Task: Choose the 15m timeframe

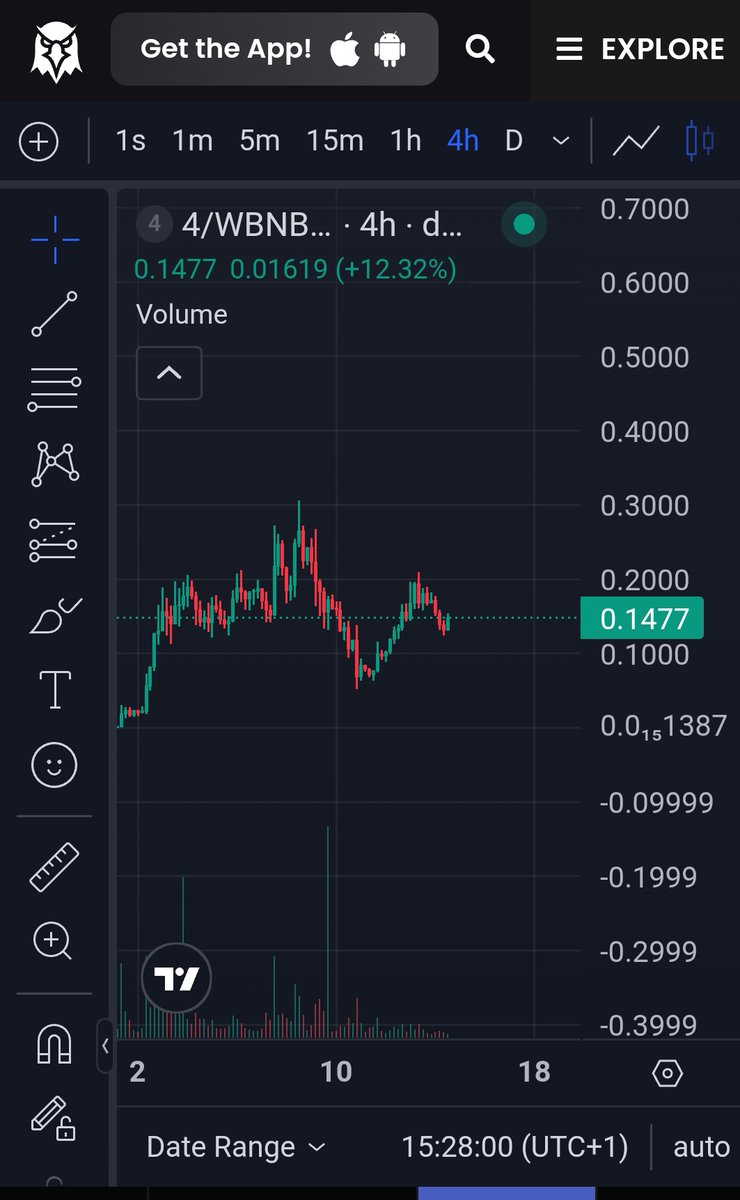Action: point(335,141)
